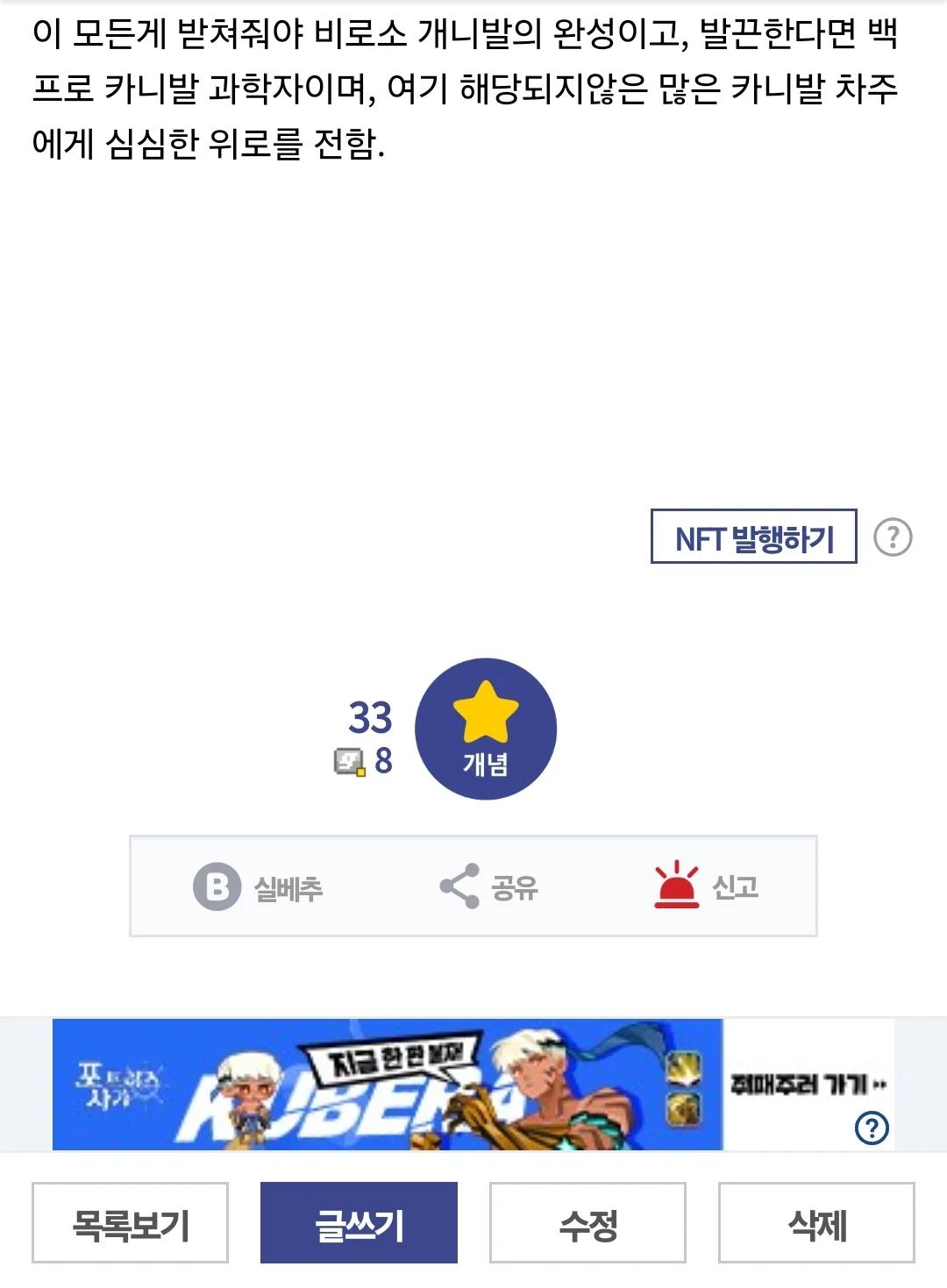Image resolution: width=947 pixels, height=1288 pixels.
Task: Tap the NFT 발행하기 button
Action: point(753,537)
